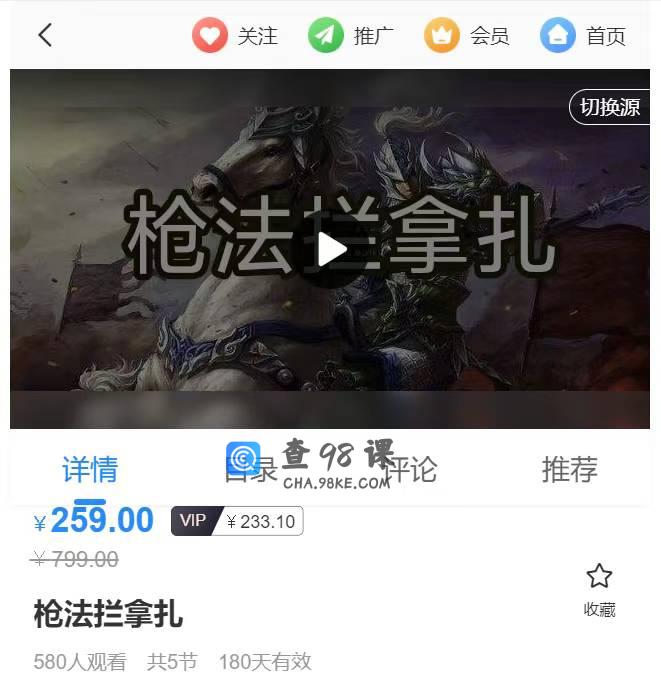This screenshot has width=661, height=689.
Task: Play the 枪法拦拿扎 video
Action: (x=331, y=250)
